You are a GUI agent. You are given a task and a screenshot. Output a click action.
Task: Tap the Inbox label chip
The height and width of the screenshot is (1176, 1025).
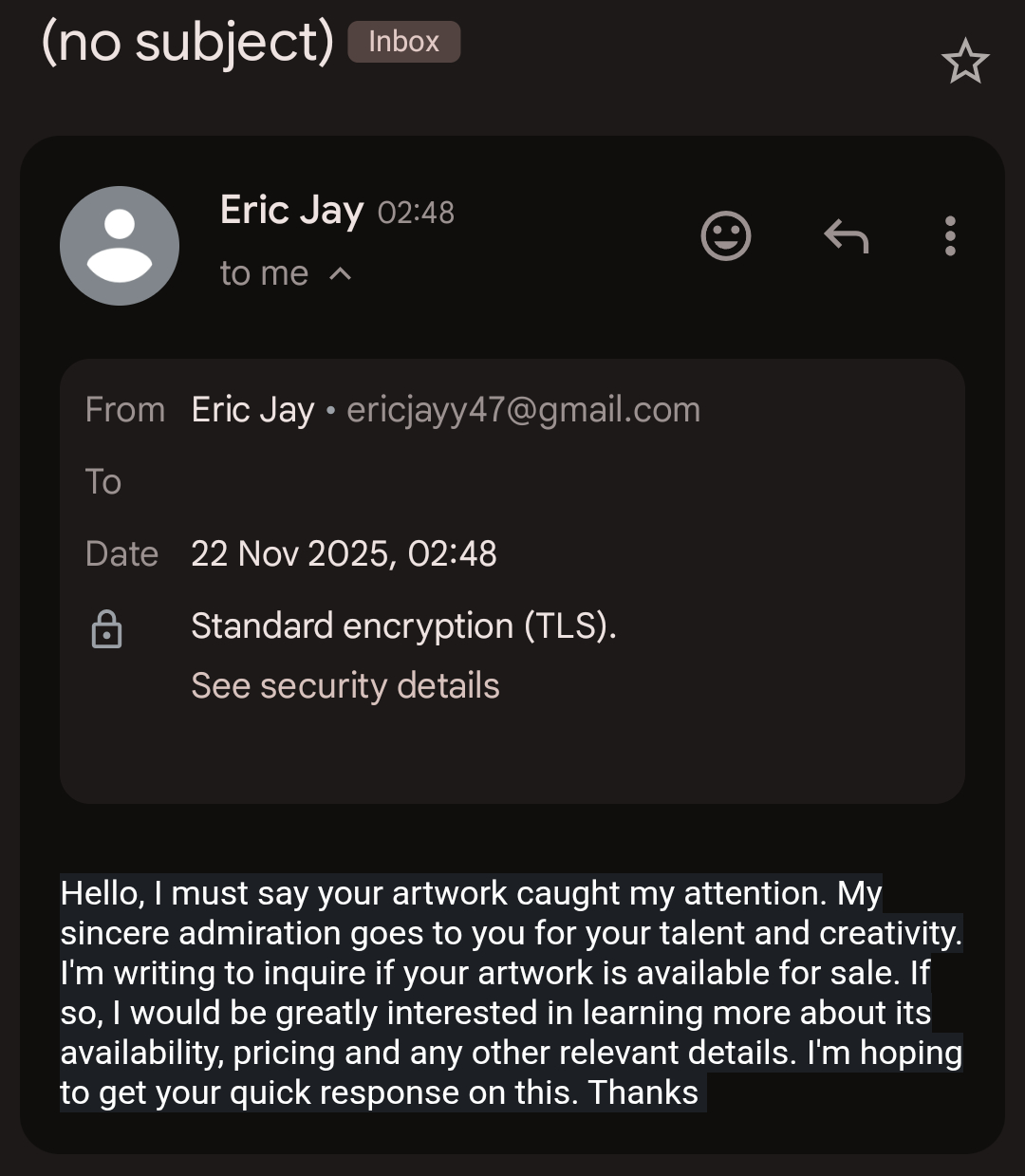[x=403, y=42]
